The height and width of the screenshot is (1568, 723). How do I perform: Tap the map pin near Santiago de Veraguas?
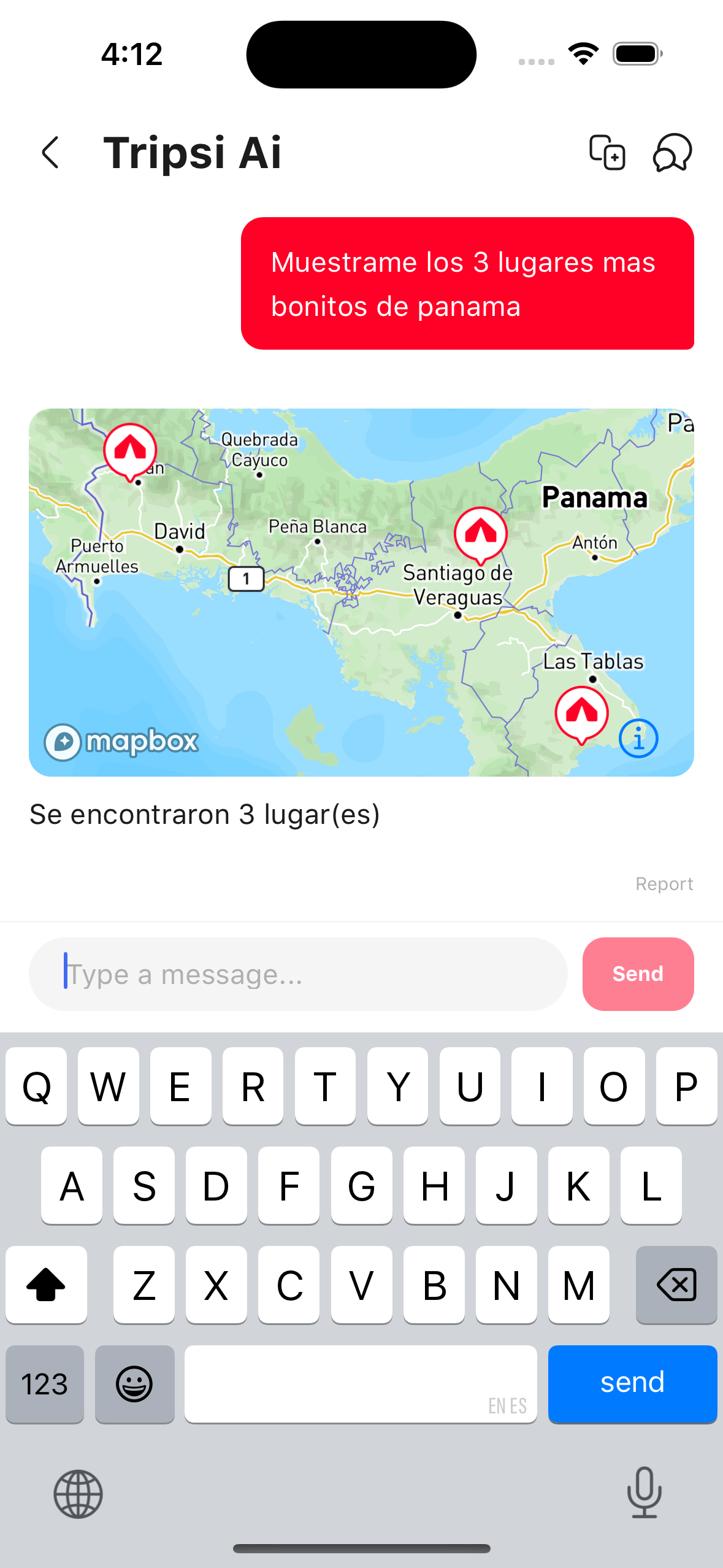pos(480,534)
